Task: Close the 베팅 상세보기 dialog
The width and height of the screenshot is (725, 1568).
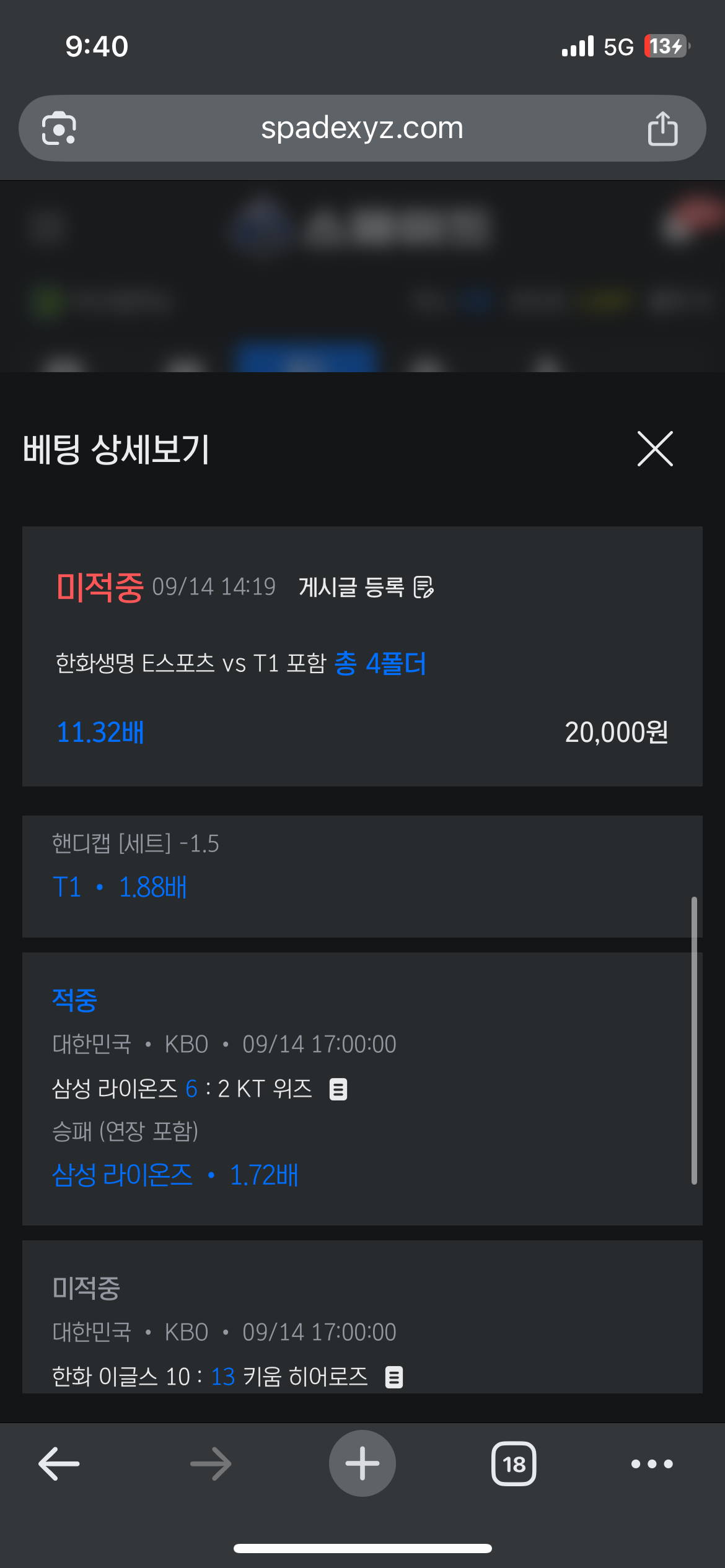Action: coord(655,449)
